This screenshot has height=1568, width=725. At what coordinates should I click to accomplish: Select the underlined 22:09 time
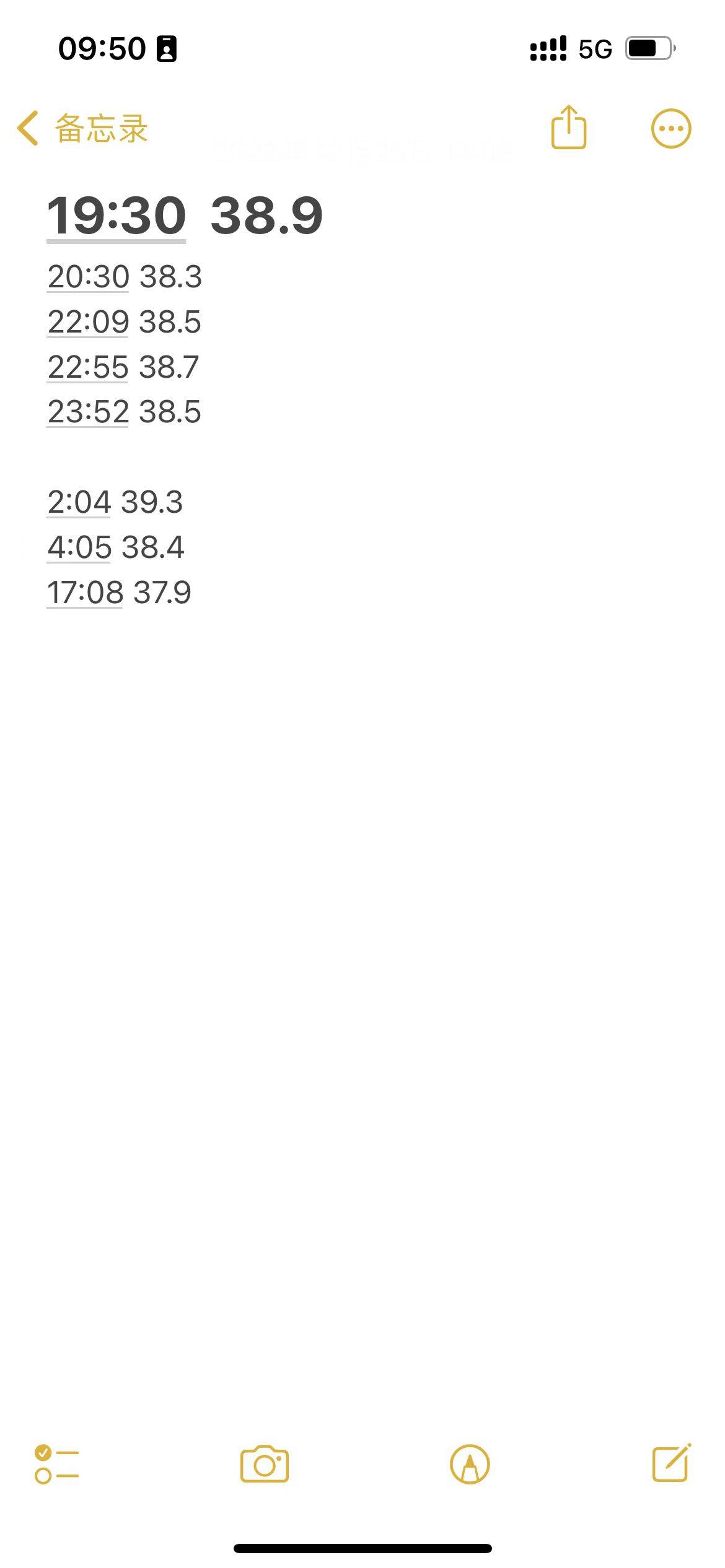pyautogui.click(x=88, y=322)
